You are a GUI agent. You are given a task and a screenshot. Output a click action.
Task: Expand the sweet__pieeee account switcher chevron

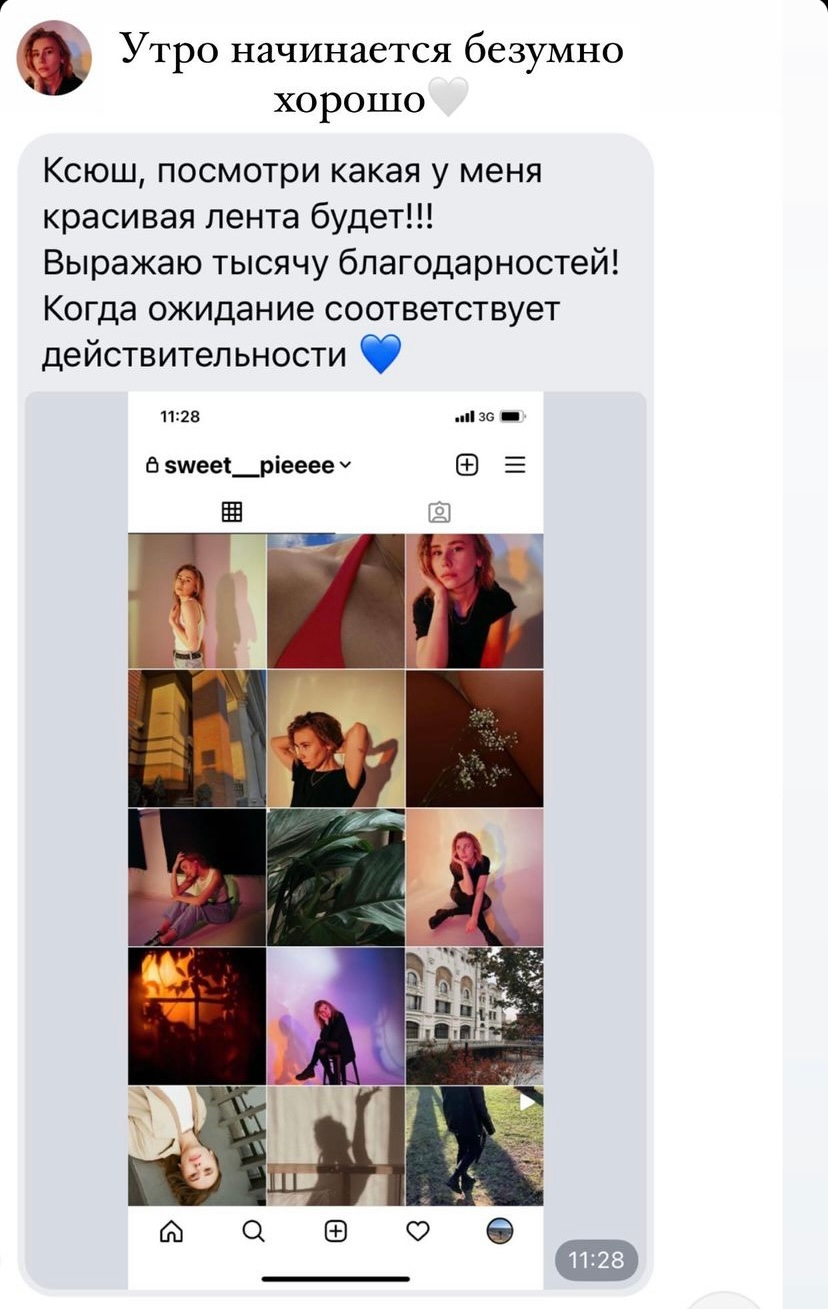coord(344,466)
